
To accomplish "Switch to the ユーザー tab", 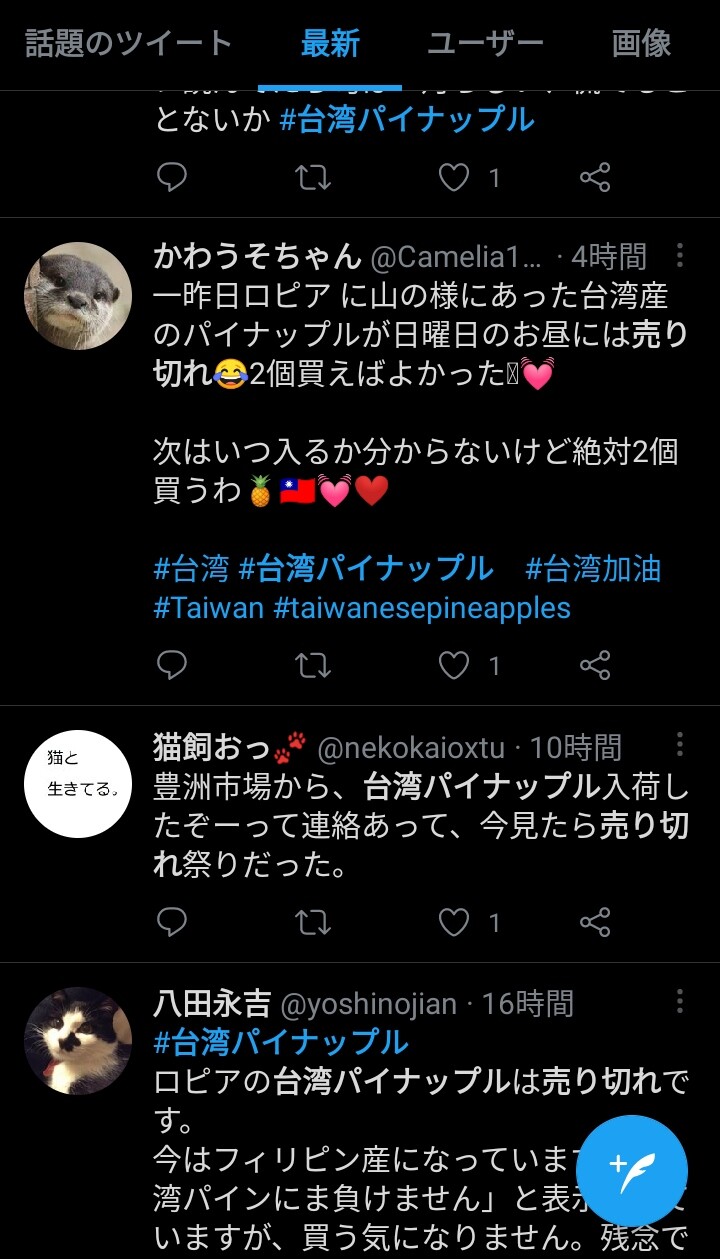I will click(x=487, y=44).
